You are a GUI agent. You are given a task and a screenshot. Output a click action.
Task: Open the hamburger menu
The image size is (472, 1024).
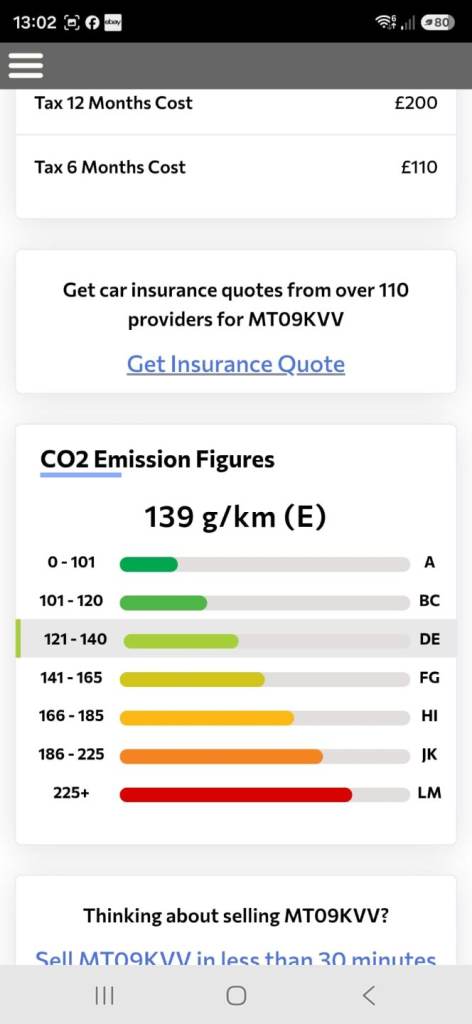(x=25, y=65)
